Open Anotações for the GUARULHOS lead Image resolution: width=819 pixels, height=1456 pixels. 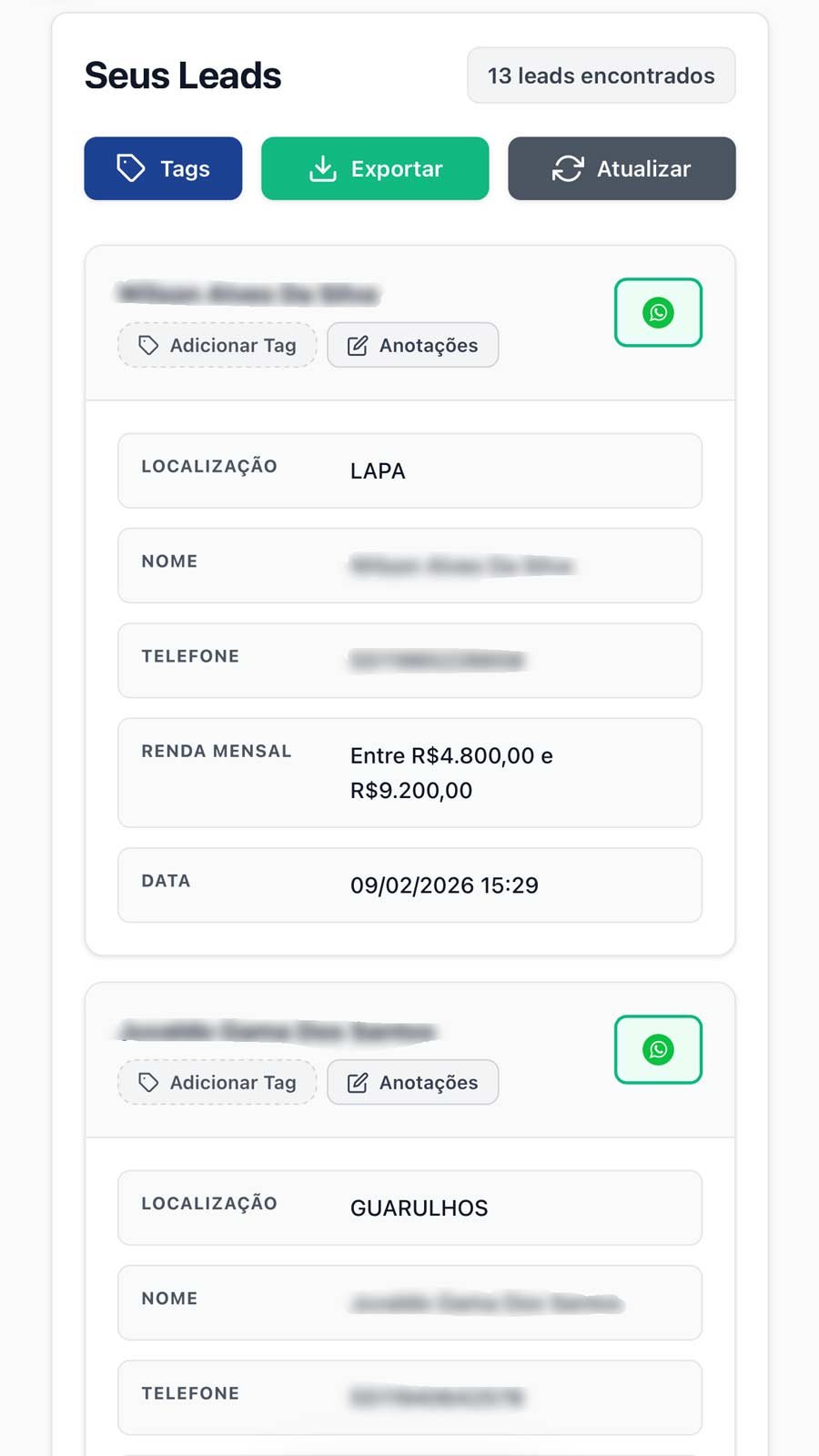point(412,1082)
